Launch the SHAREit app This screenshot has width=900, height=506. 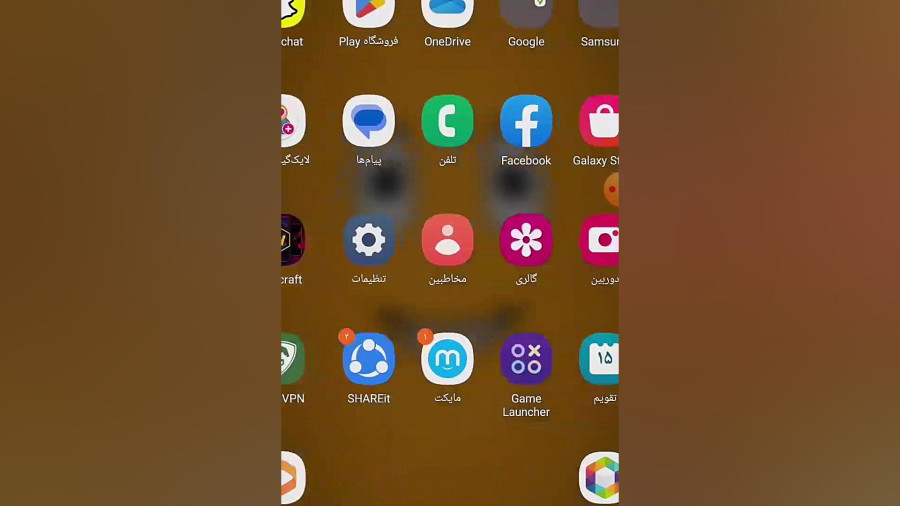[x=368, y=359]
